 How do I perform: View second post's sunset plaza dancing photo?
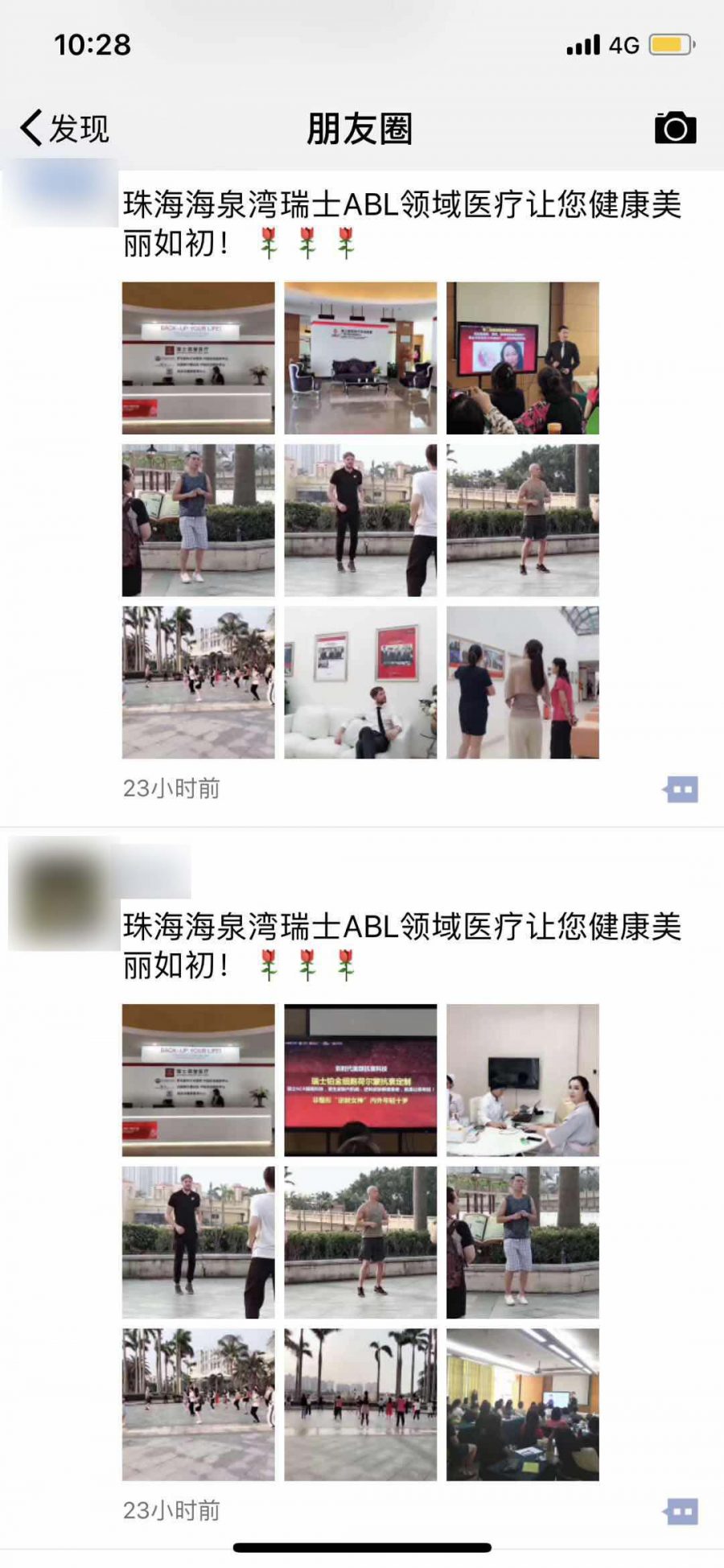tap(360, 1405)
